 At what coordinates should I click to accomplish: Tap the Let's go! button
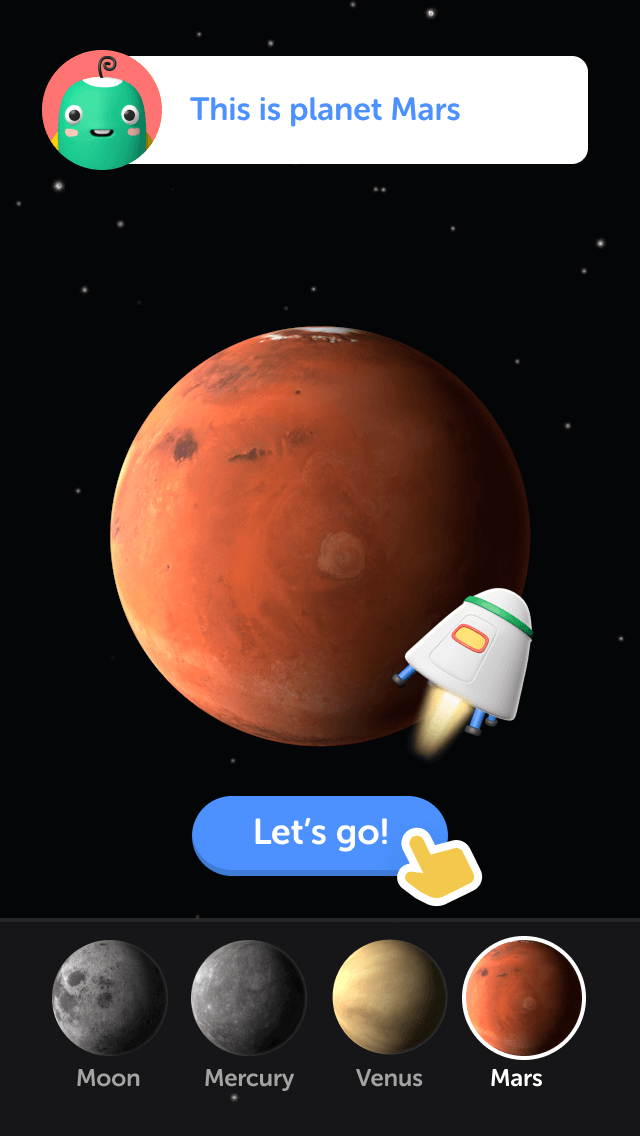point(318,833)
